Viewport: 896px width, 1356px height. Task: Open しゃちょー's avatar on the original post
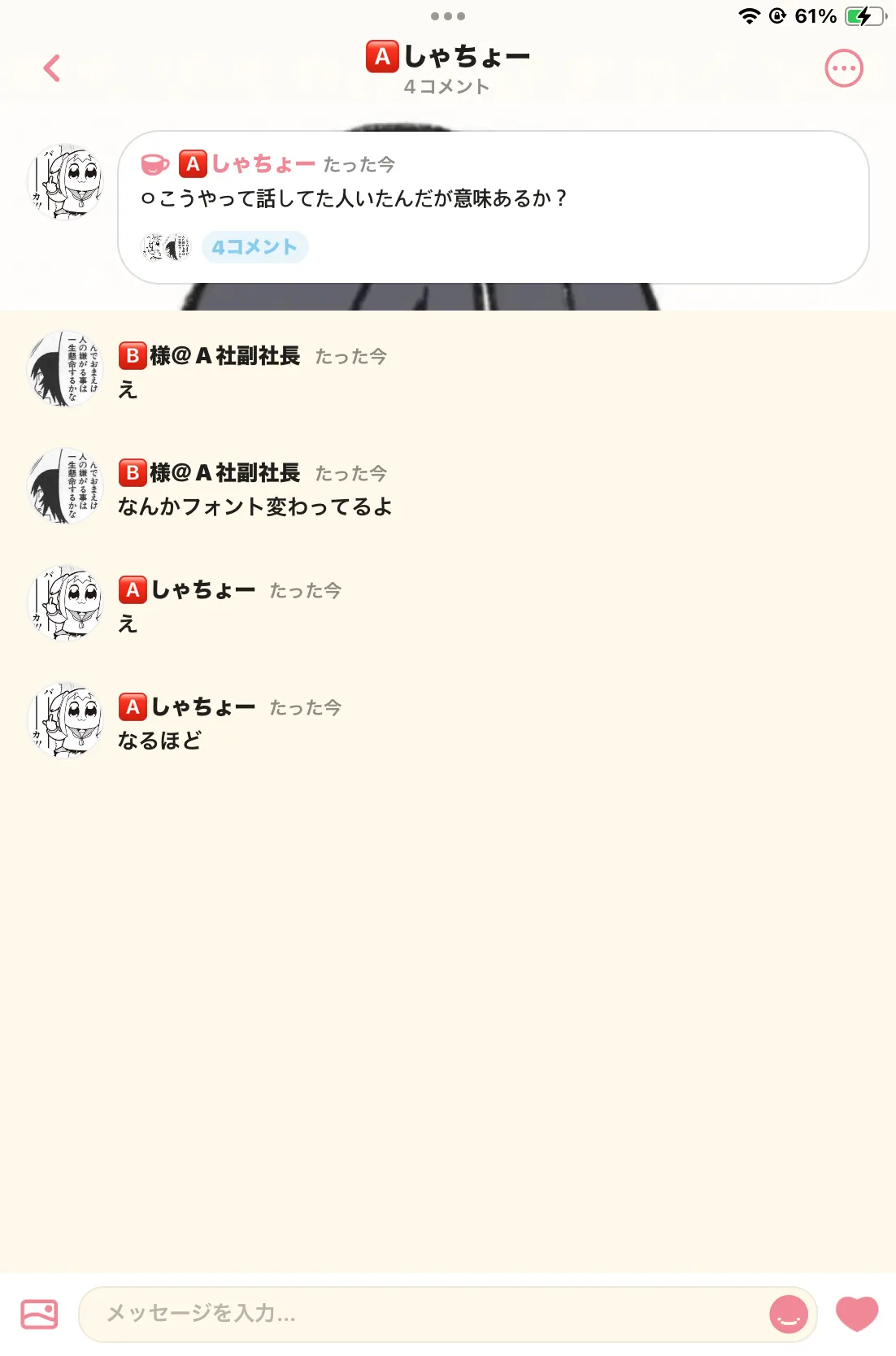66,183
